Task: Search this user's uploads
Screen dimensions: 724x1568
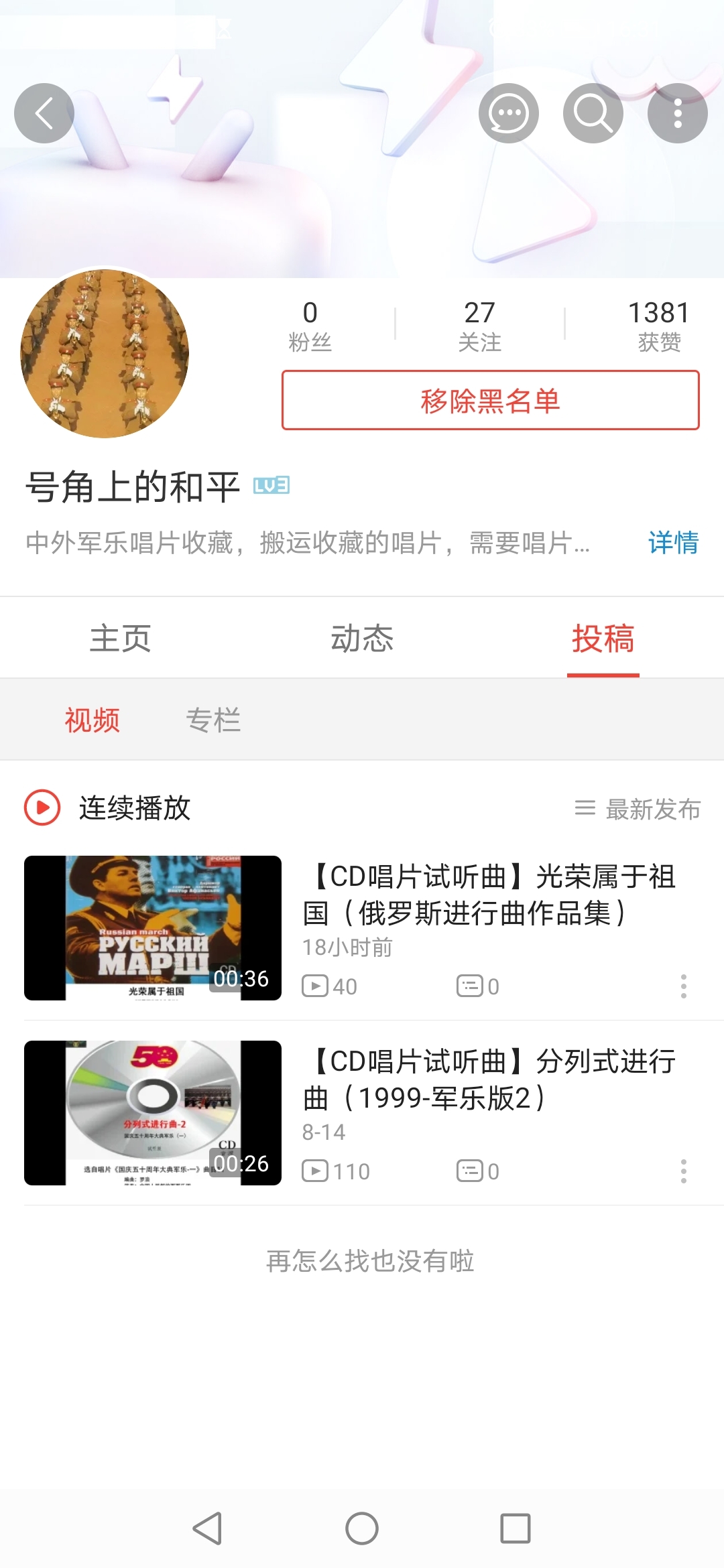Action: [593, 113]
